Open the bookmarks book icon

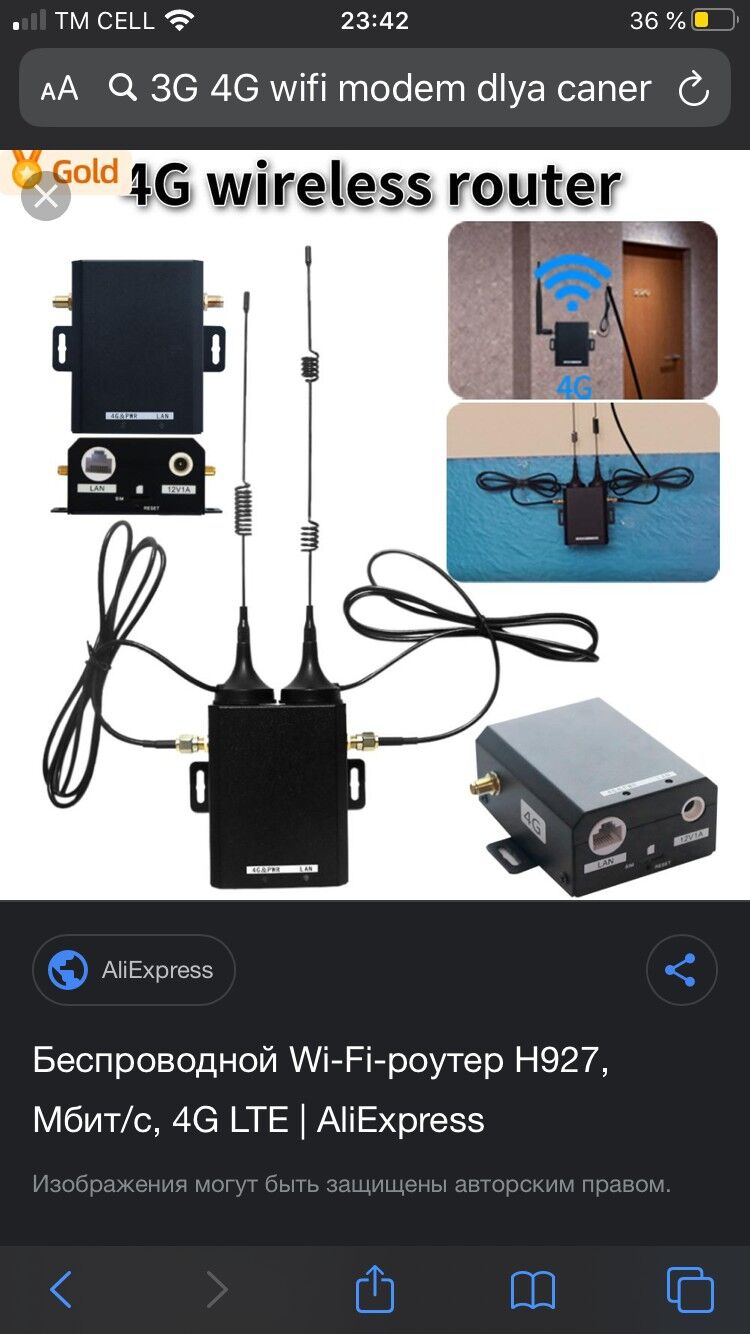[x=533, y=1290]
